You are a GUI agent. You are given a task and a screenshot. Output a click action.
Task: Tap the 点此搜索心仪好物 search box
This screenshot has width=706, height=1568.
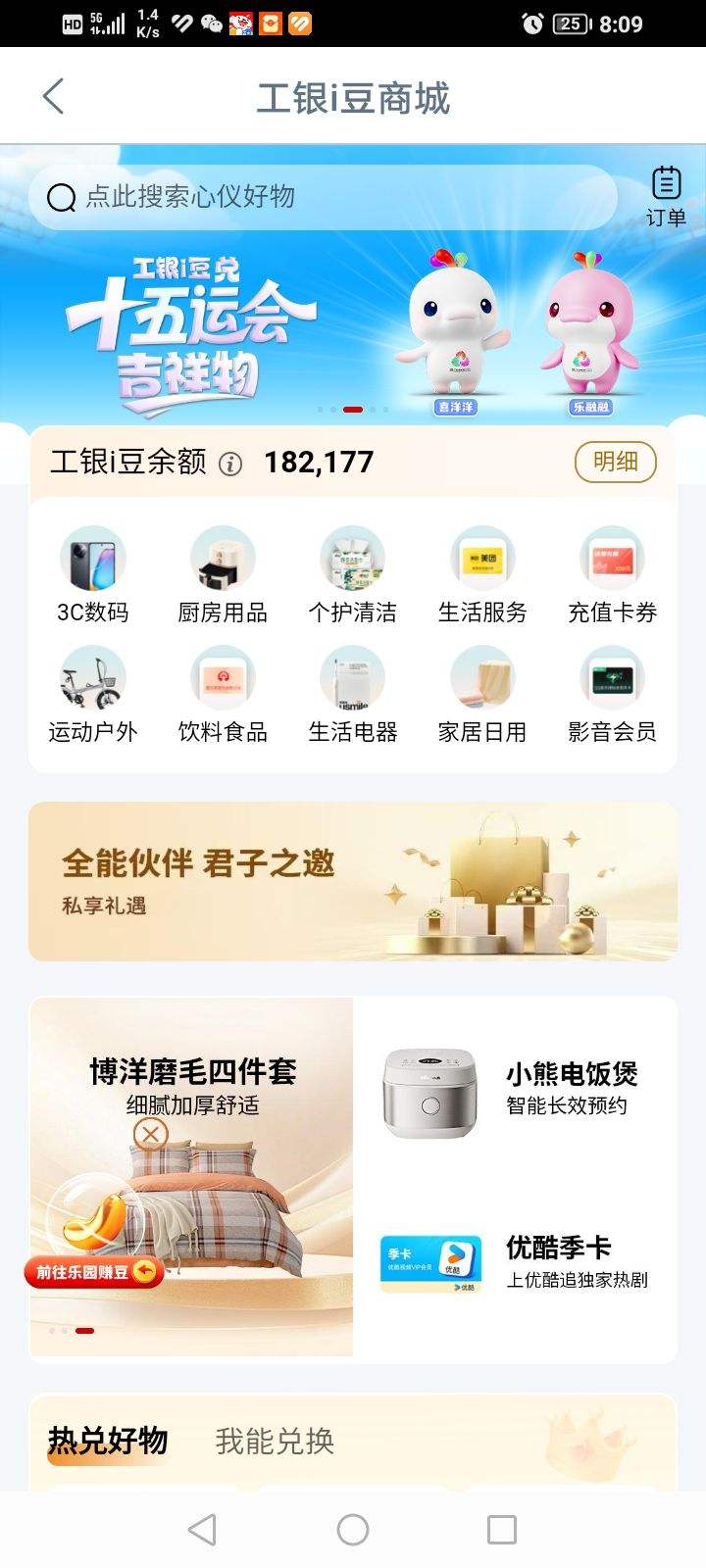(324, 197)
